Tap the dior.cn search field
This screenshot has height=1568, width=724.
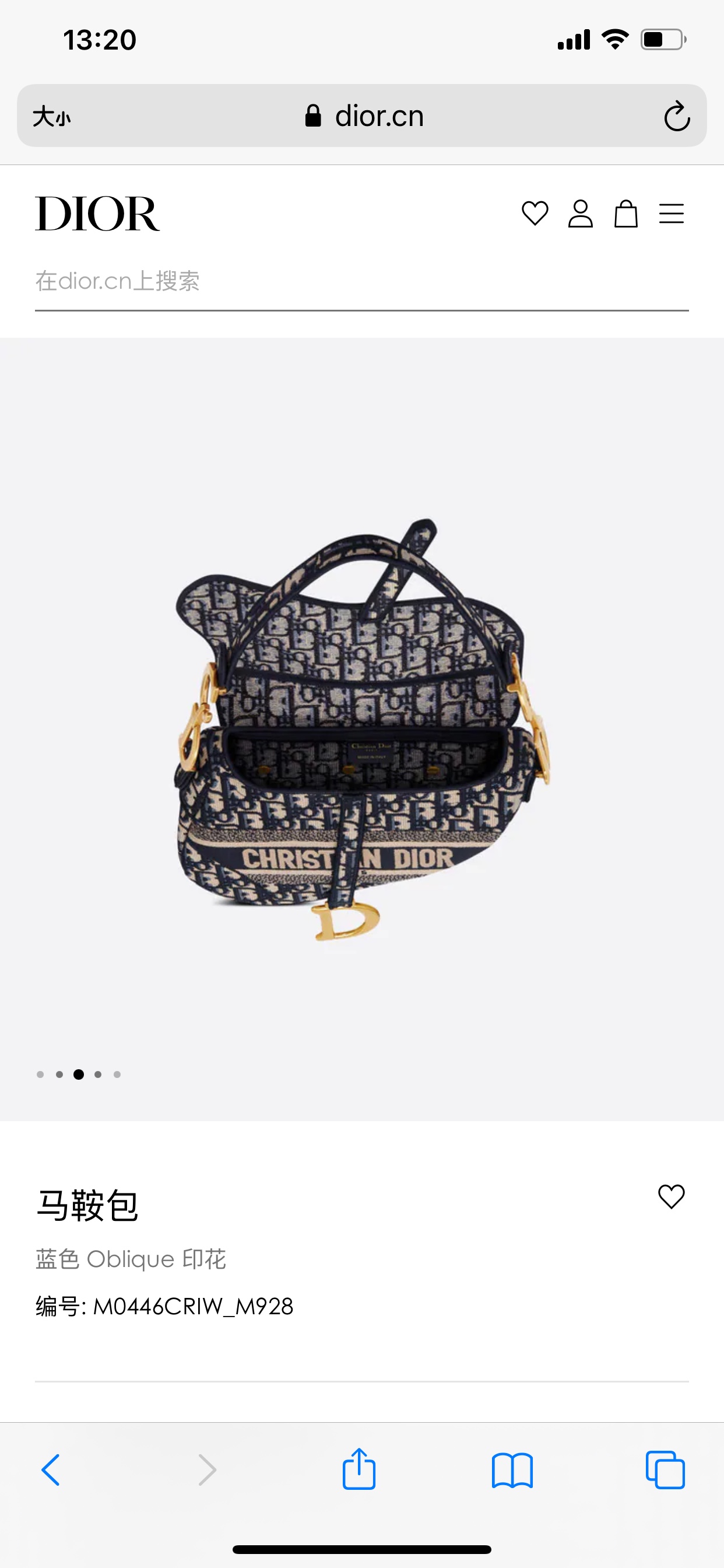pos(361,281)
